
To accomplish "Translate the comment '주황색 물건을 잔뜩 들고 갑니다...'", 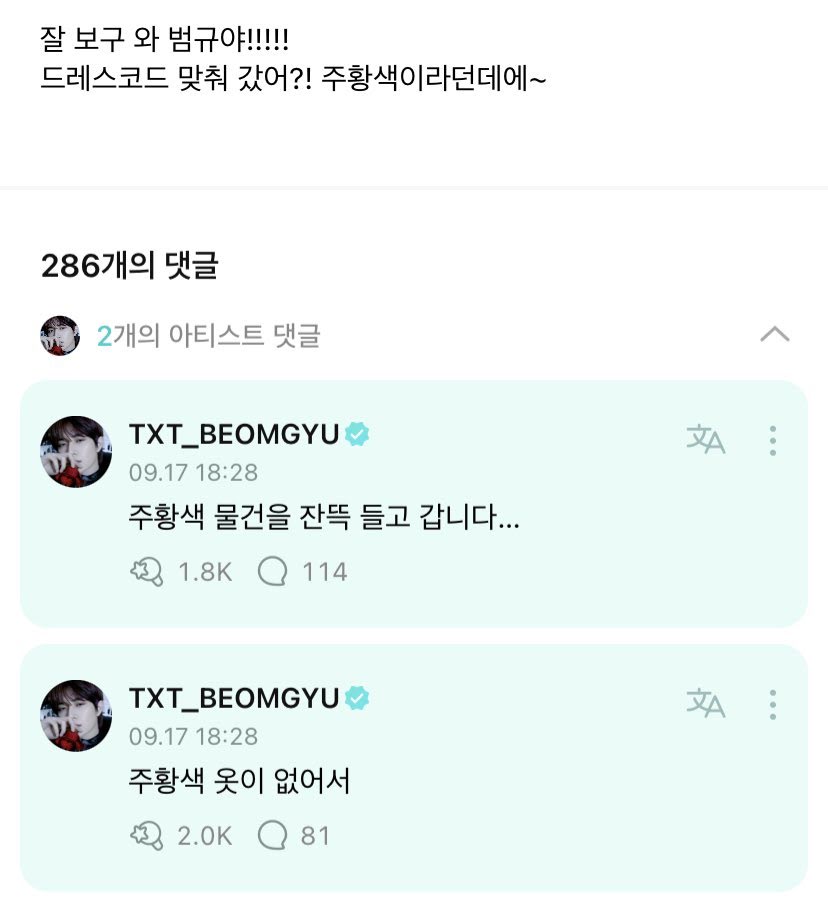I will 705,440.
